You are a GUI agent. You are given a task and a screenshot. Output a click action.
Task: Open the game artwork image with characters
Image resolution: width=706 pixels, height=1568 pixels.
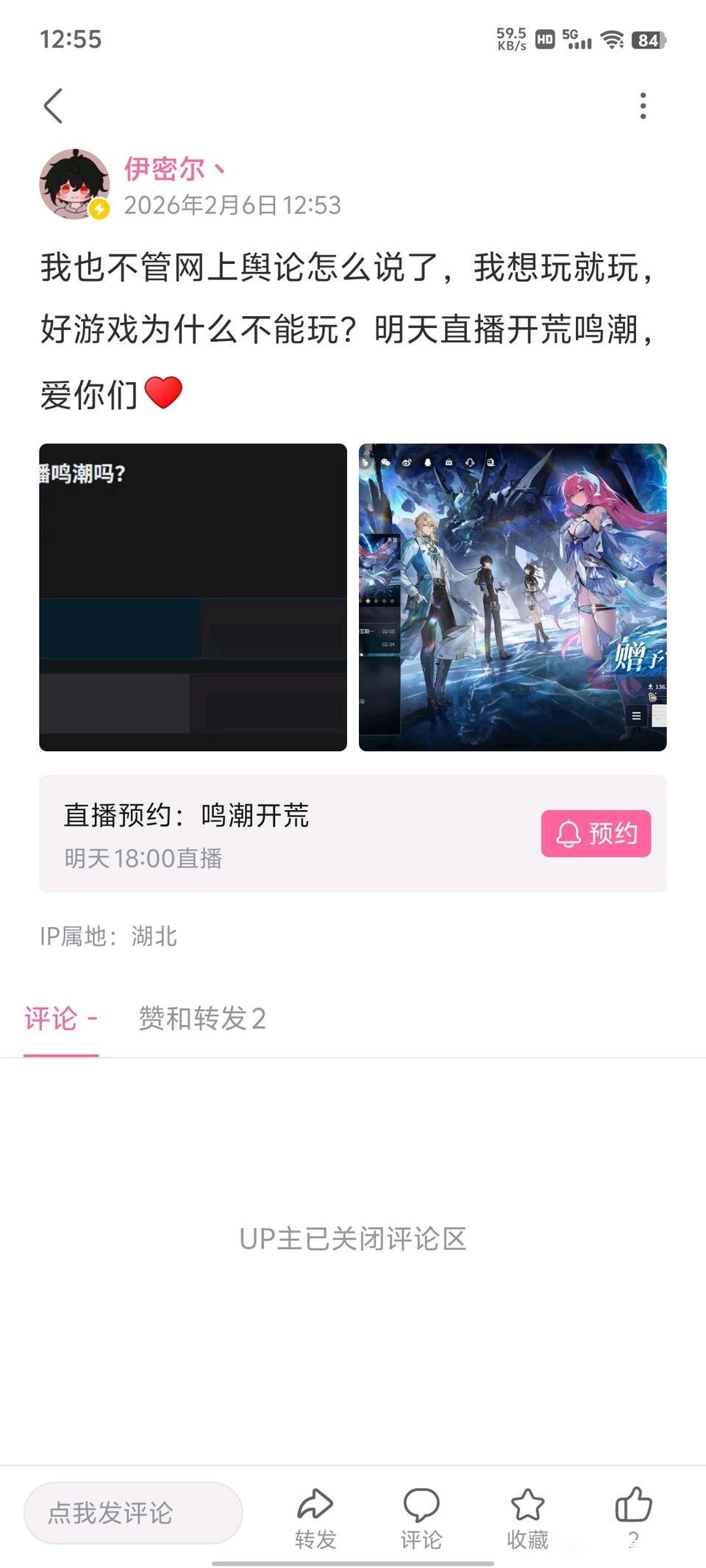[x=513, y=597]
